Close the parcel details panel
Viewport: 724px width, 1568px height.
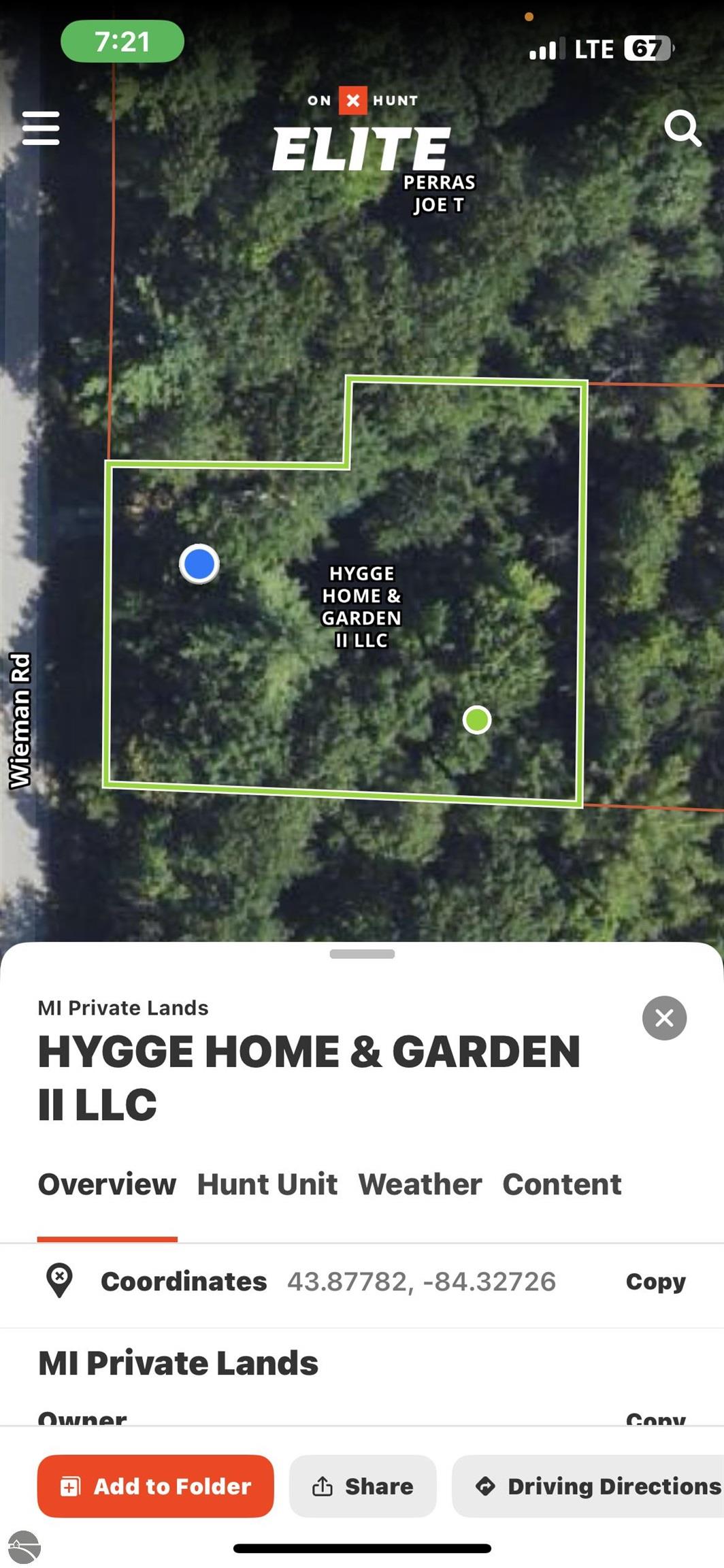coord(664,1017)
